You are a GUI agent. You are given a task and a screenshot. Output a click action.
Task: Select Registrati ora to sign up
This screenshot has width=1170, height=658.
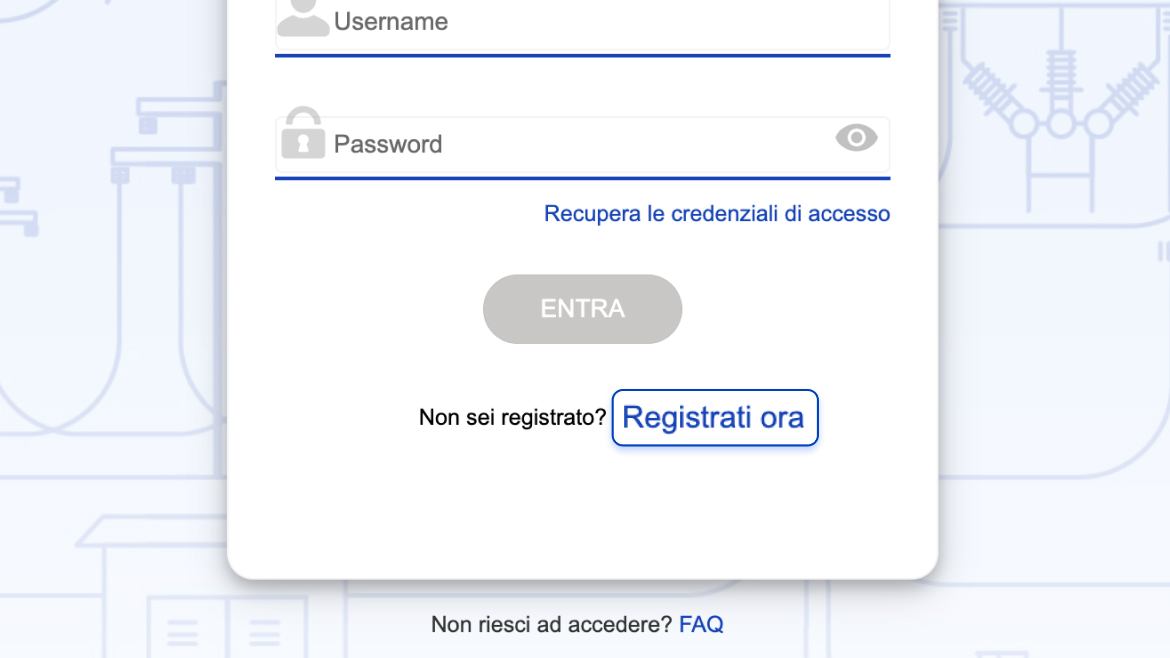[714, 417]
